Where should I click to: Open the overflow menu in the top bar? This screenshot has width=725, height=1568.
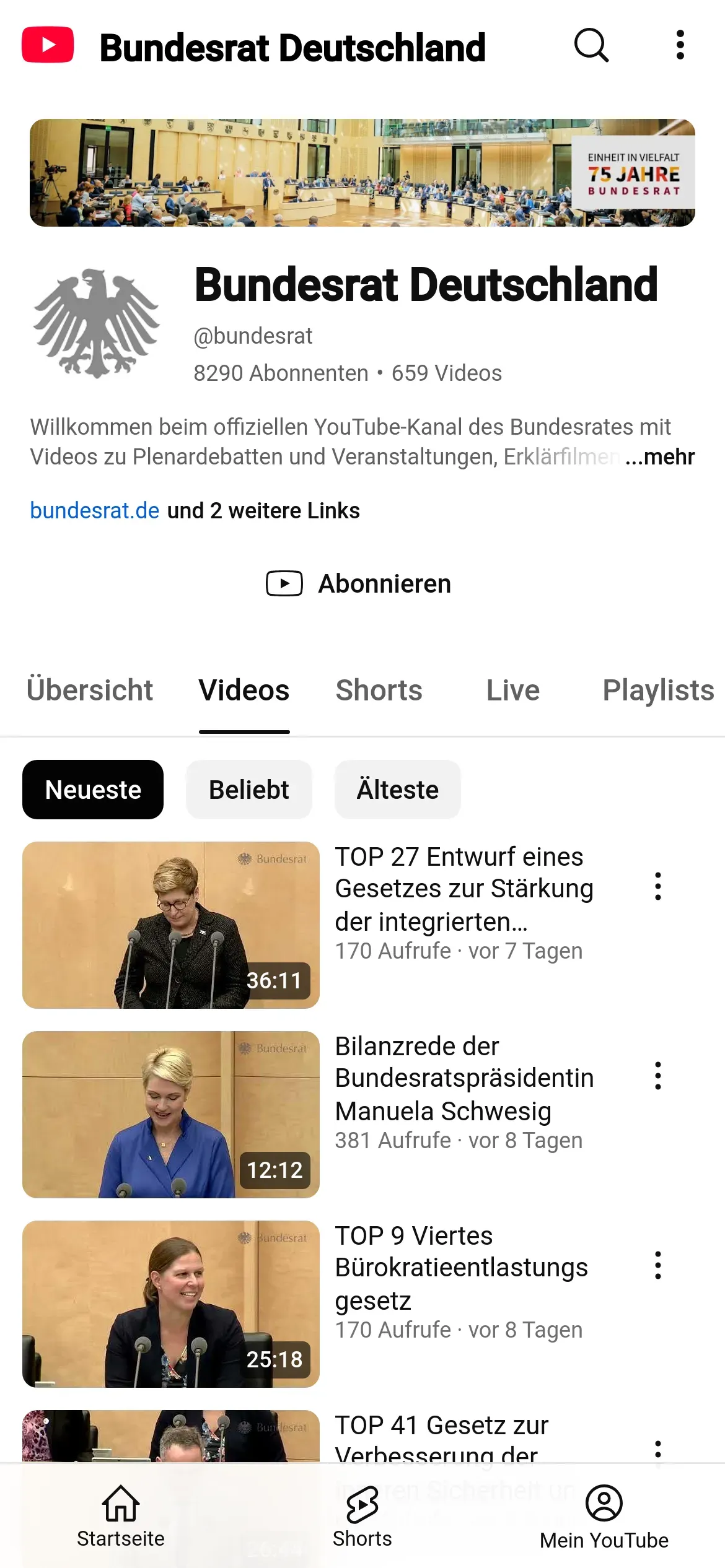click(x=680, y=45)
